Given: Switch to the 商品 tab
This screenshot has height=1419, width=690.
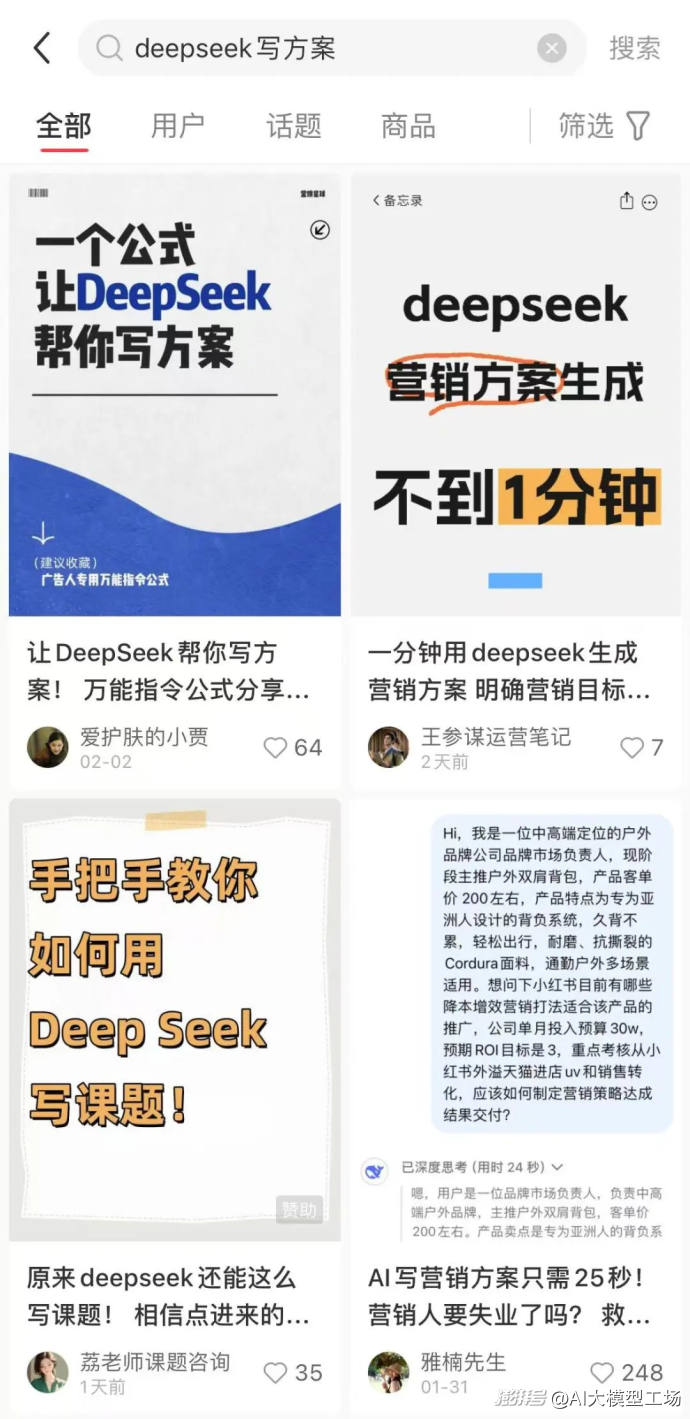Looking at the screenshot, I should [x=408, y=126].
